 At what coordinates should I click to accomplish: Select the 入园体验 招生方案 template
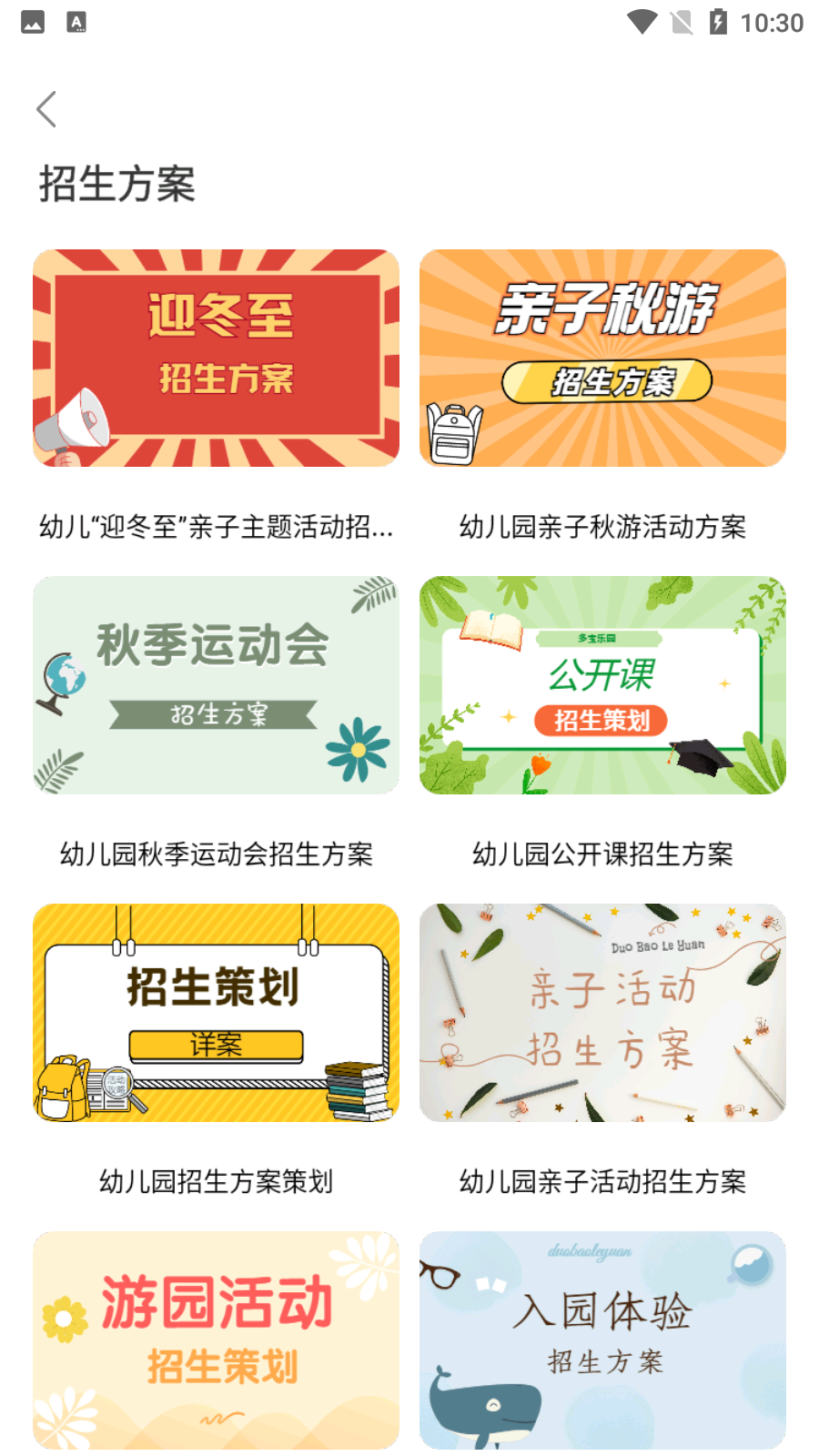click(602, 1340)
